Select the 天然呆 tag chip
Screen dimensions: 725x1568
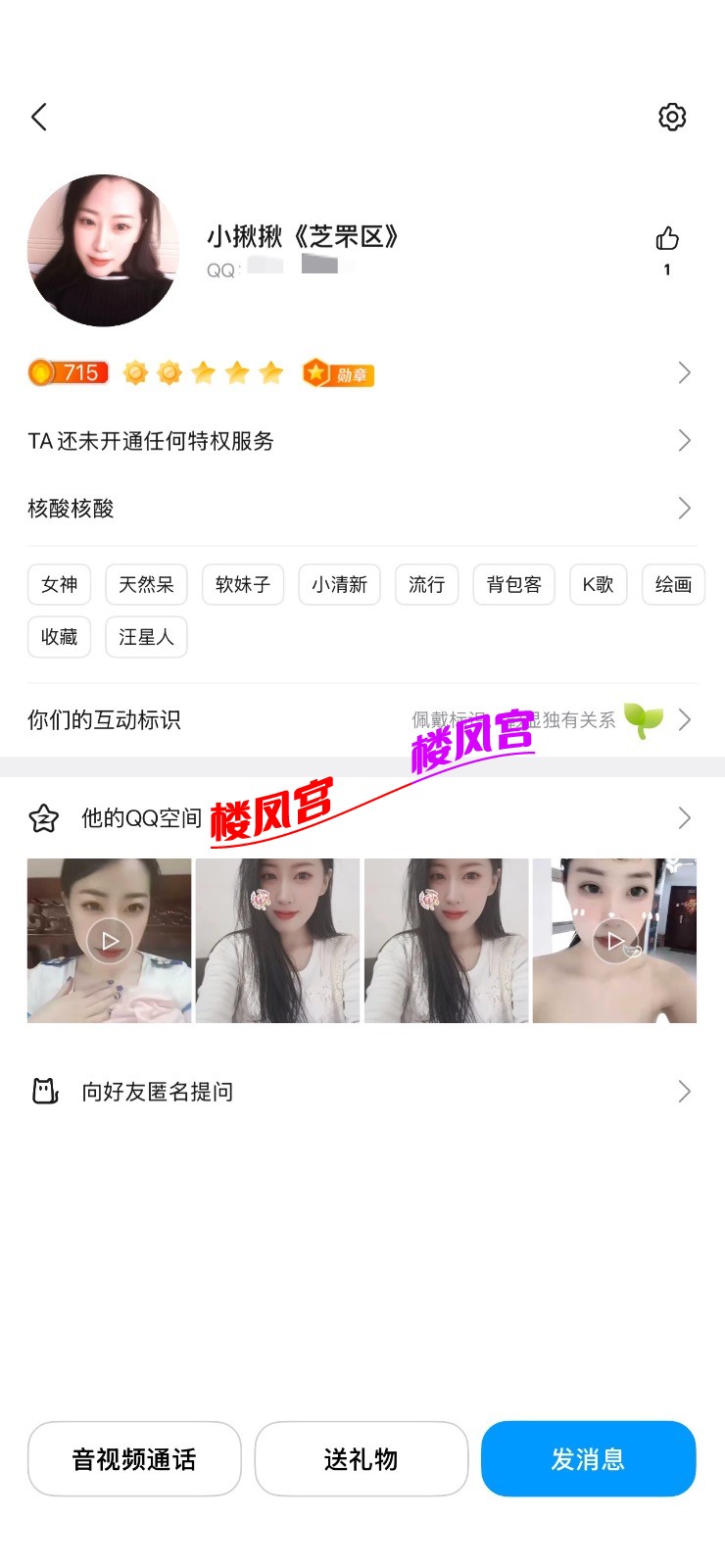tap(146, 585)
